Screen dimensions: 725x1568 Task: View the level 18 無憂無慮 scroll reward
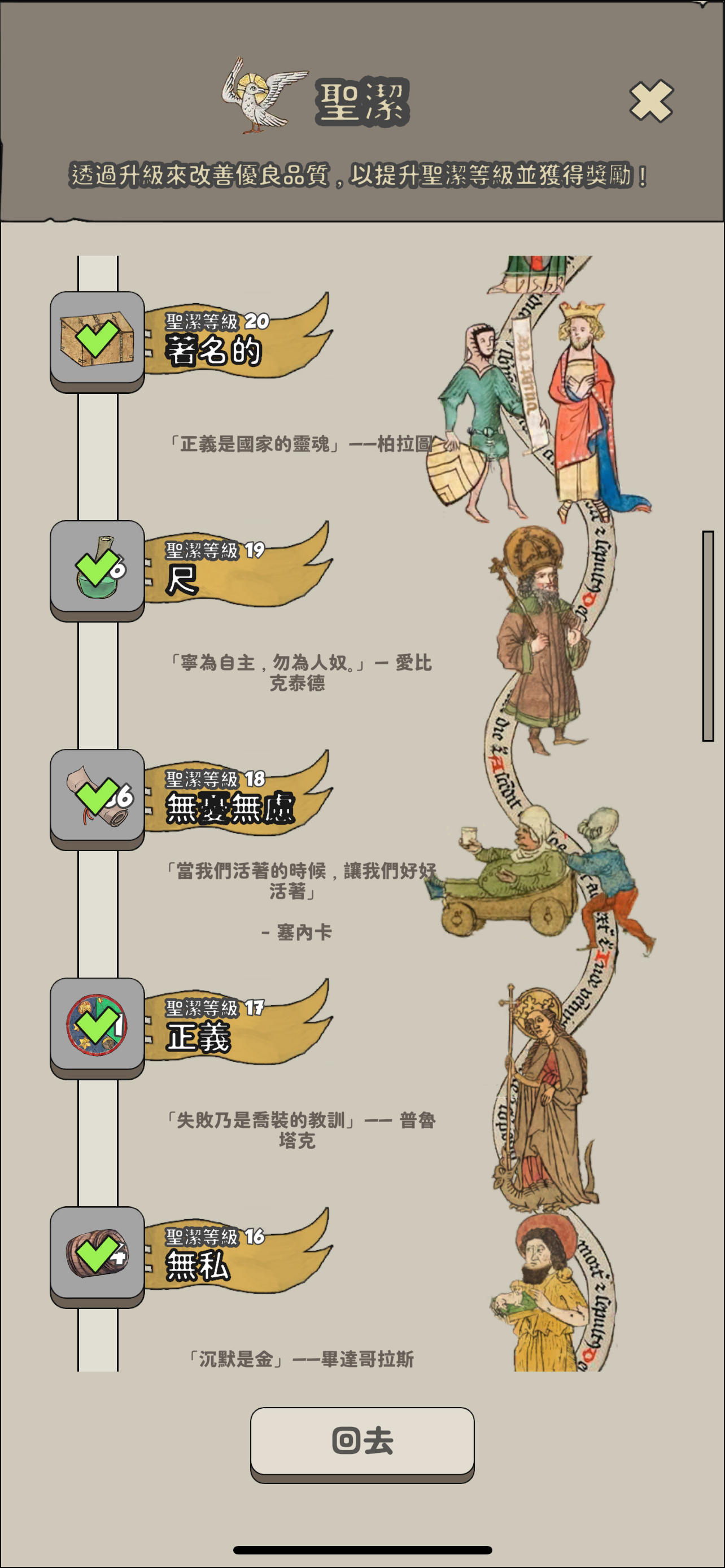tap(97, 796)
